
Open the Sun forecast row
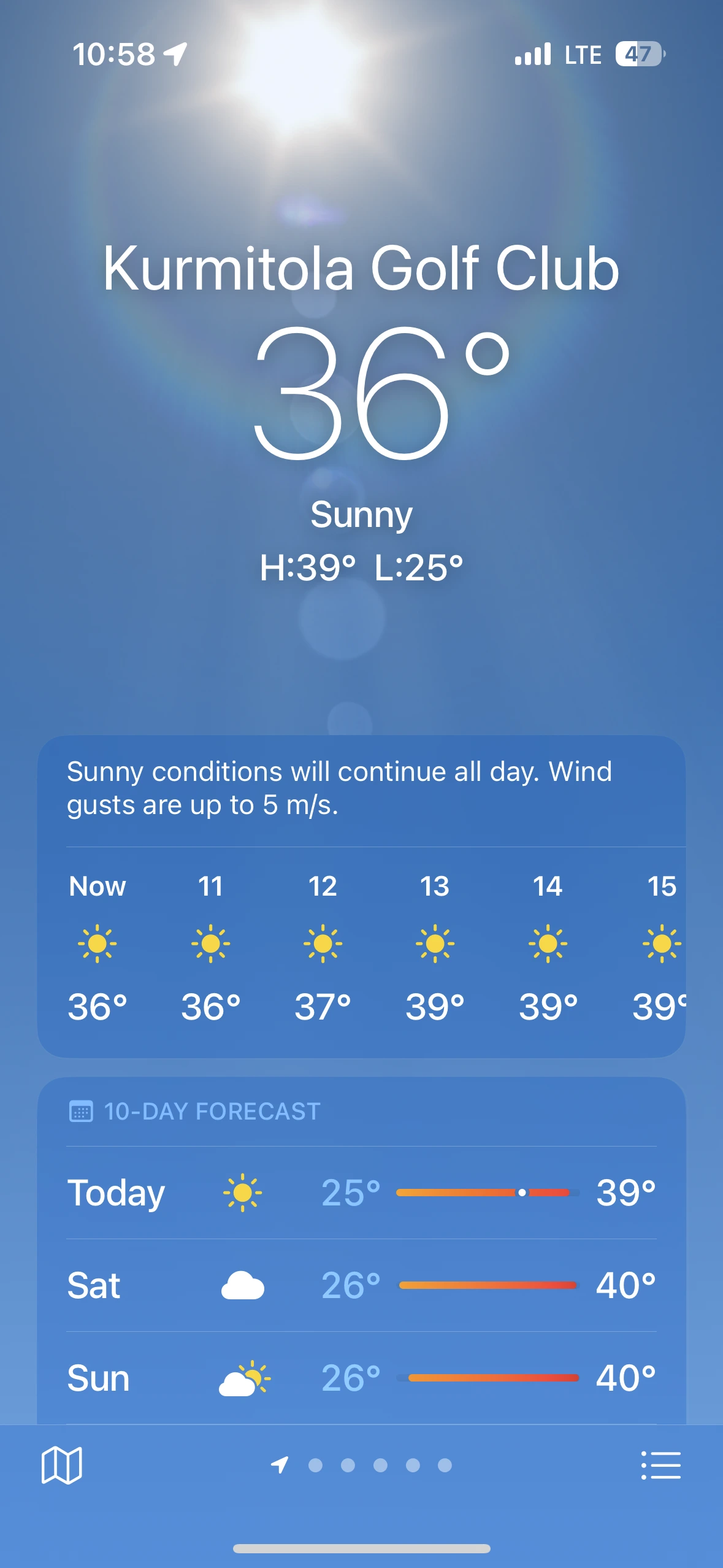pos(361,1378)
